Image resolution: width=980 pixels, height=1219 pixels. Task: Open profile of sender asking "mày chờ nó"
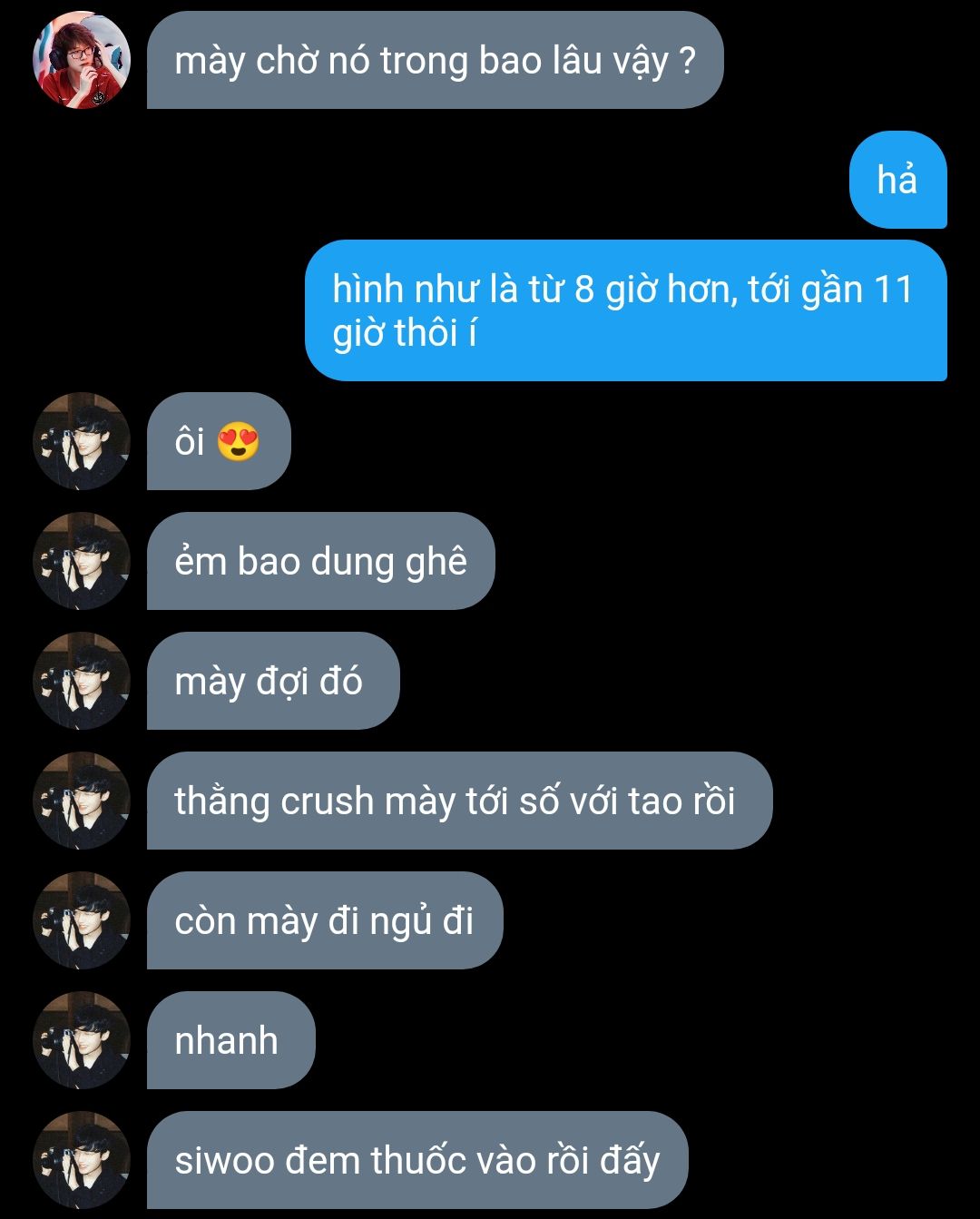pos(81,61)
